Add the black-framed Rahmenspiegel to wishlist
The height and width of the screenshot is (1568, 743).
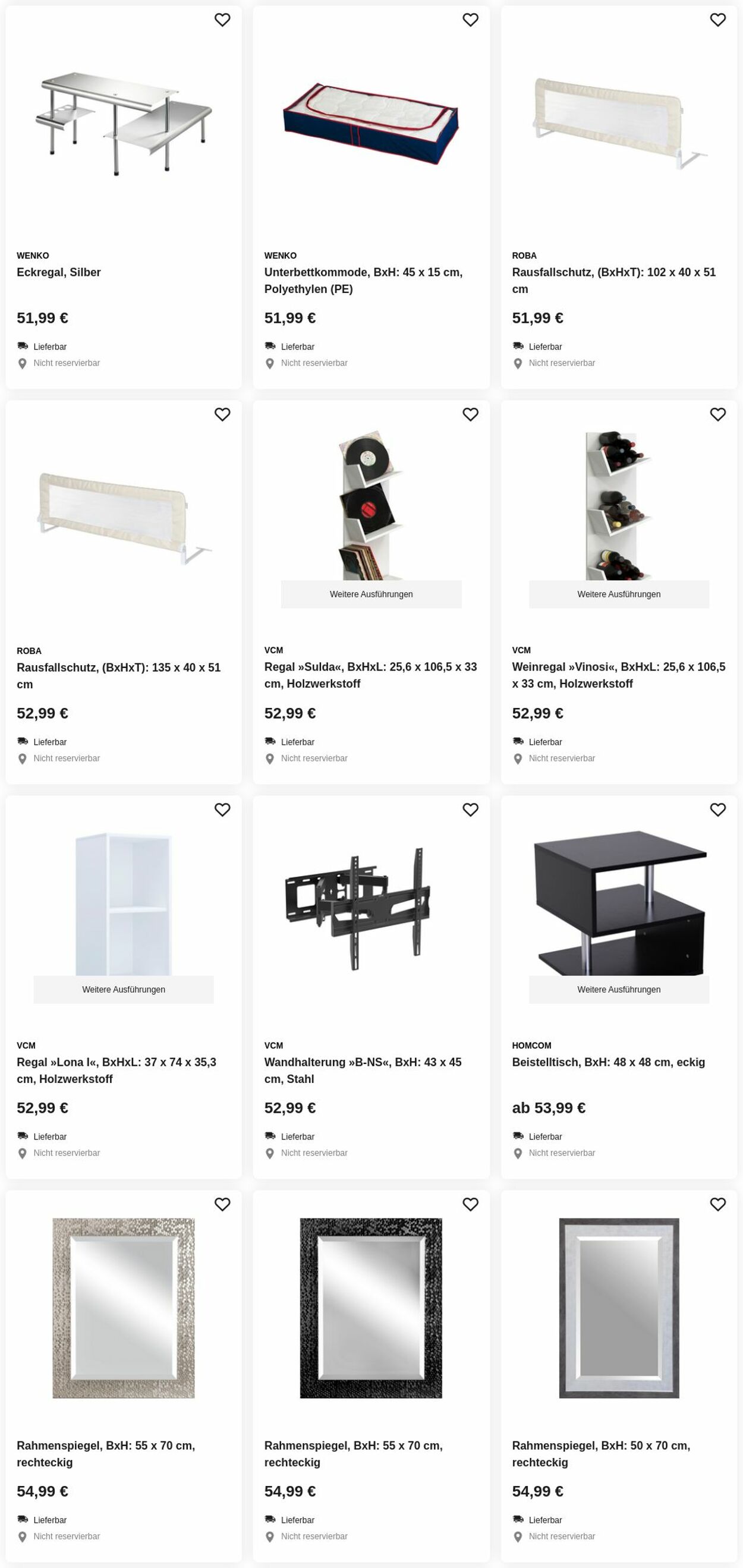pos(470,1204)
